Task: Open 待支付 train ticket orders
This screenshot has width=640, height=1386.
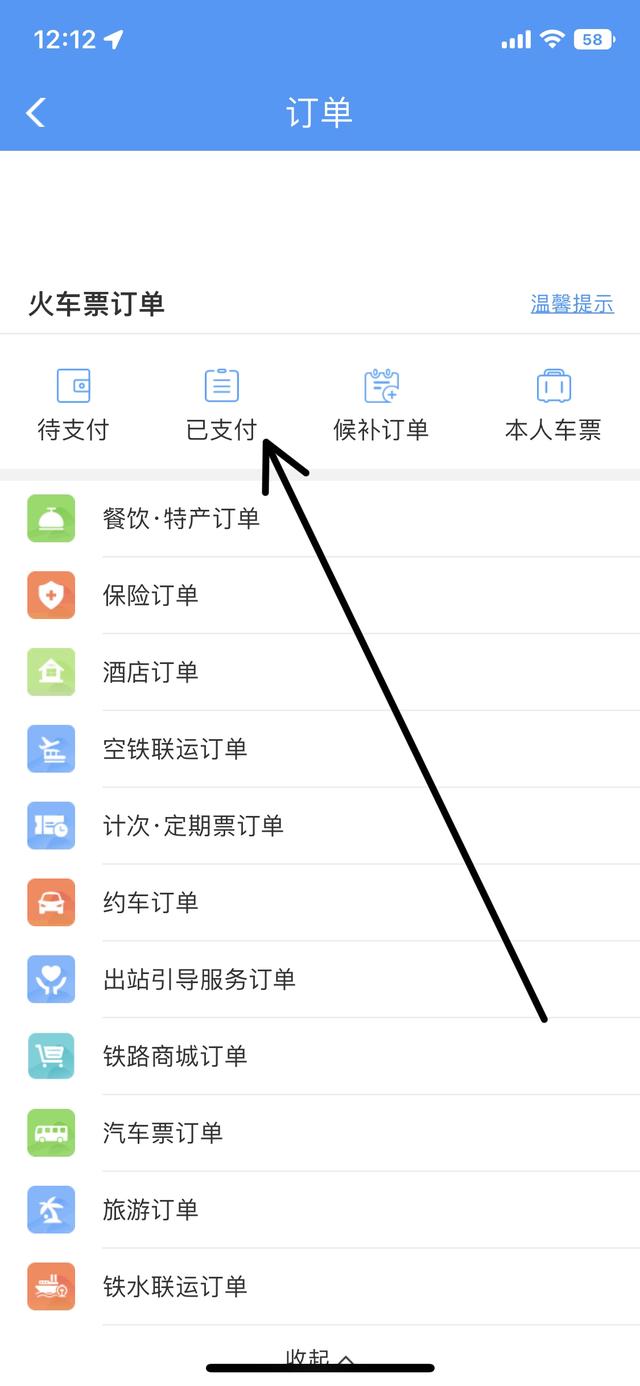Action: point(73,406)
